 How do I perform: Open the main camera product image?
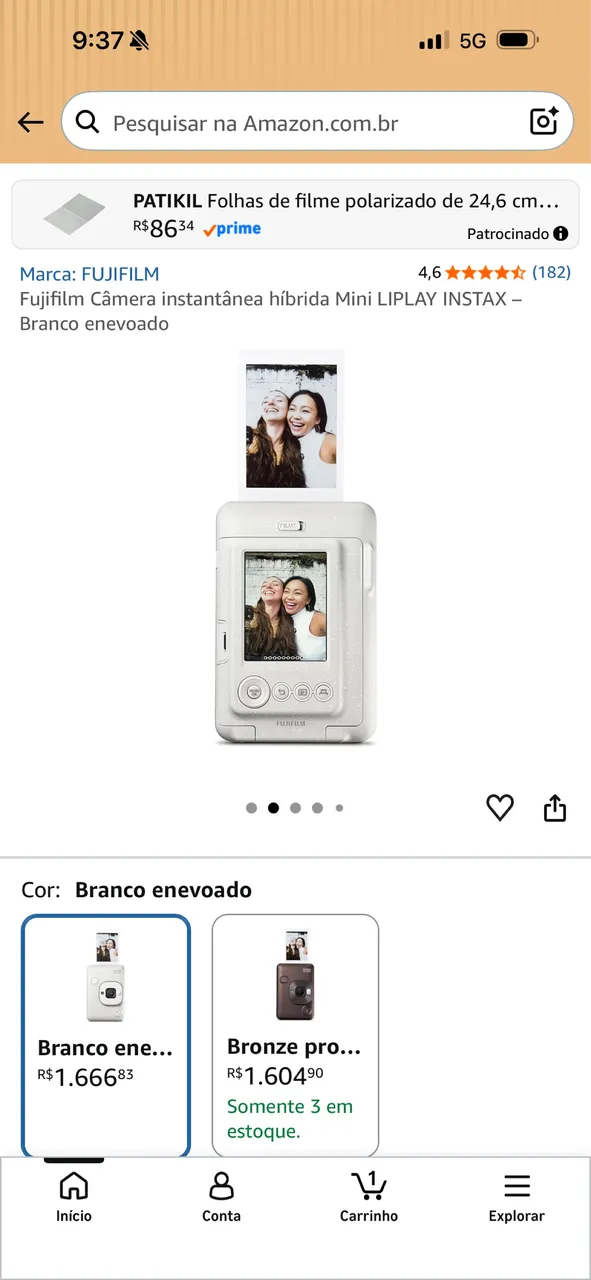click(x=295, y=548)
